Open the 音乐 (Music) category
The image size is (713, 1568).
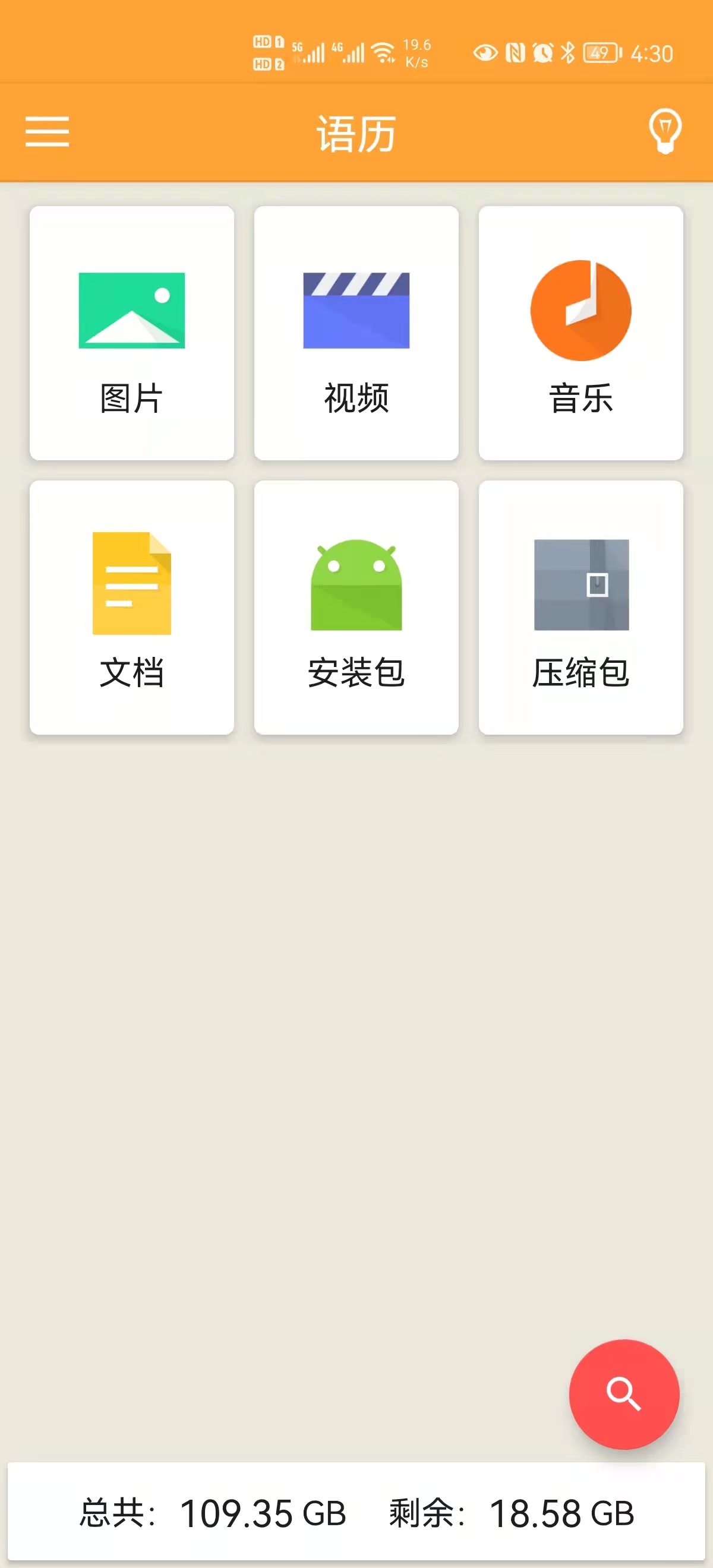581,332
